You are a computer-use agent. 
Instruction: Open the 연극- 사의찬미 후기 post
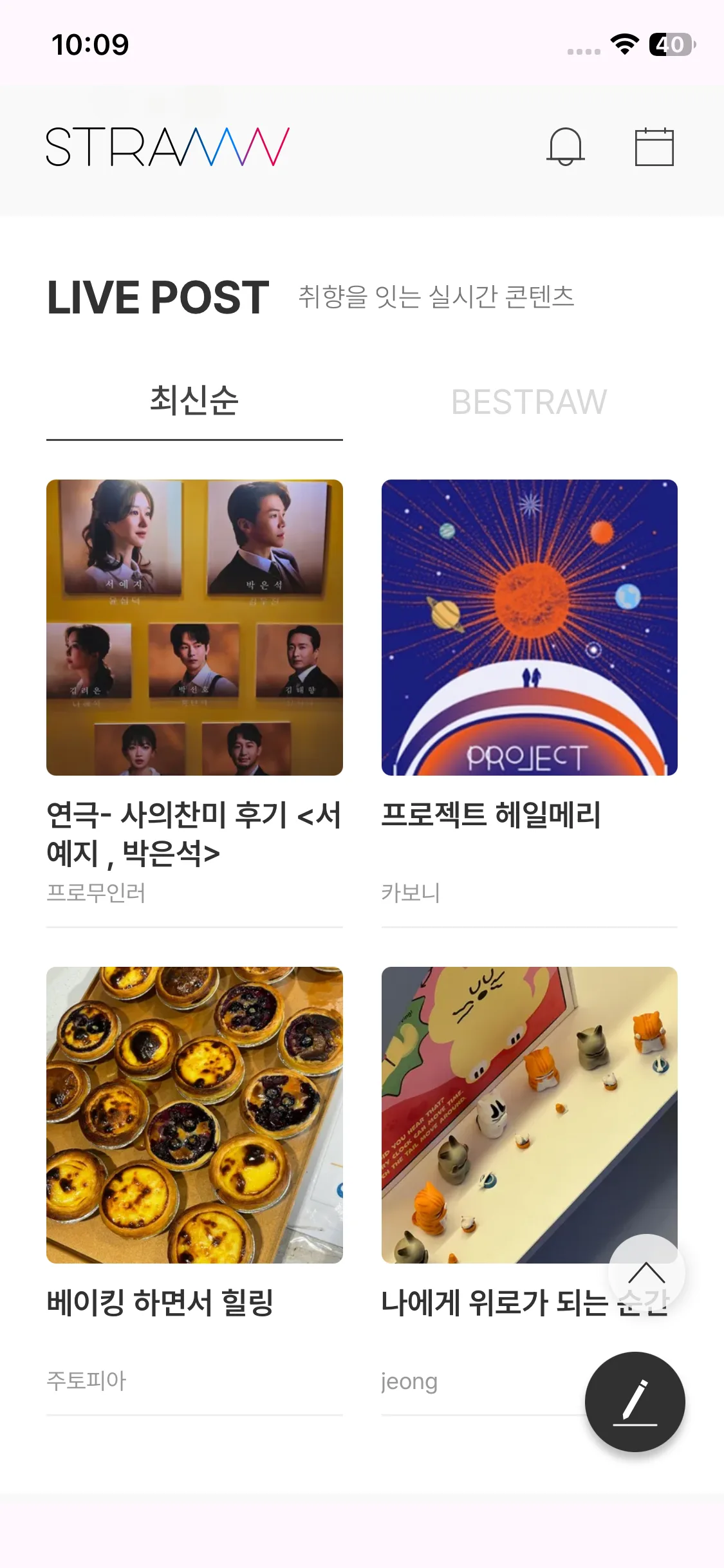[x=194, y=628]
